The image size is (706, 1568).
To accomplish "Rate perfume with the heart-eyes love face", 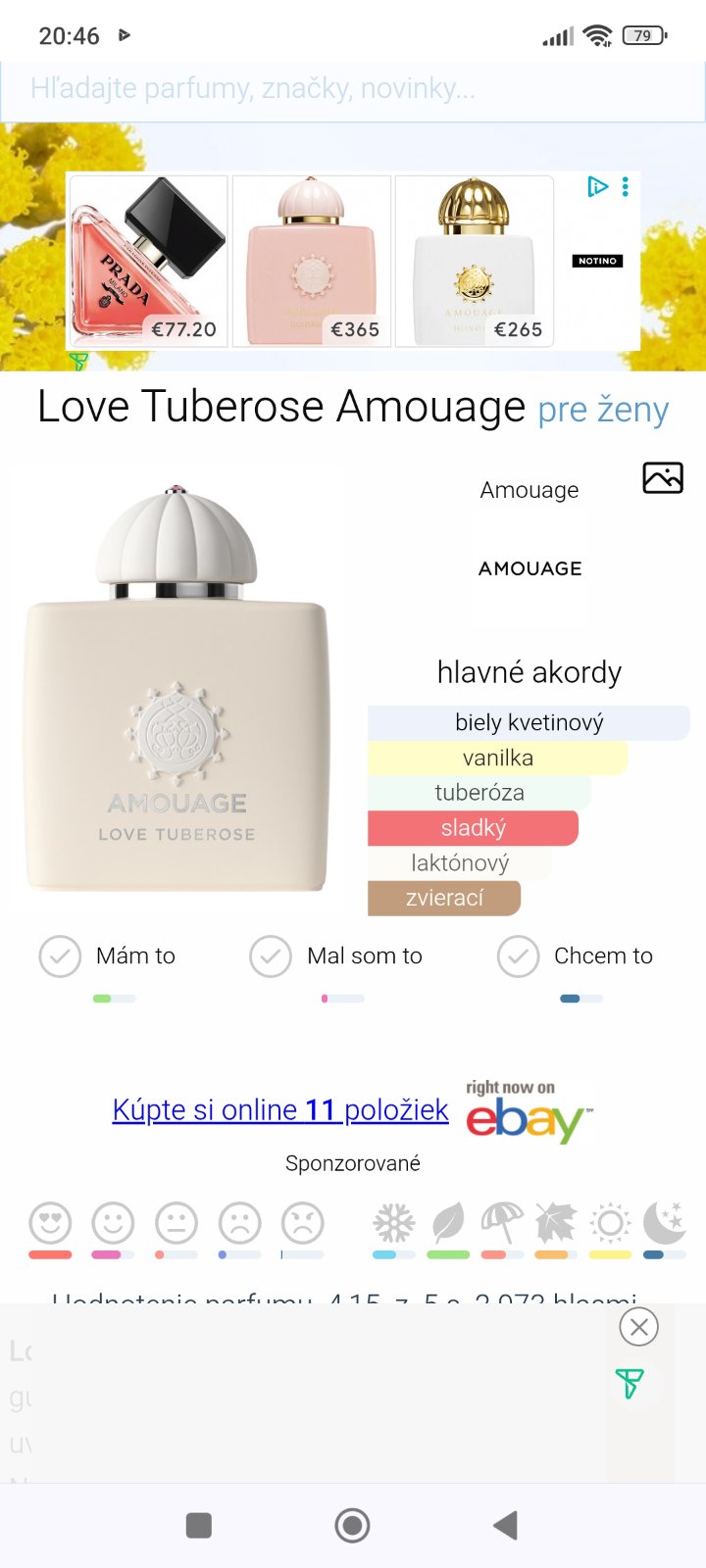I will pos(51,1223).
